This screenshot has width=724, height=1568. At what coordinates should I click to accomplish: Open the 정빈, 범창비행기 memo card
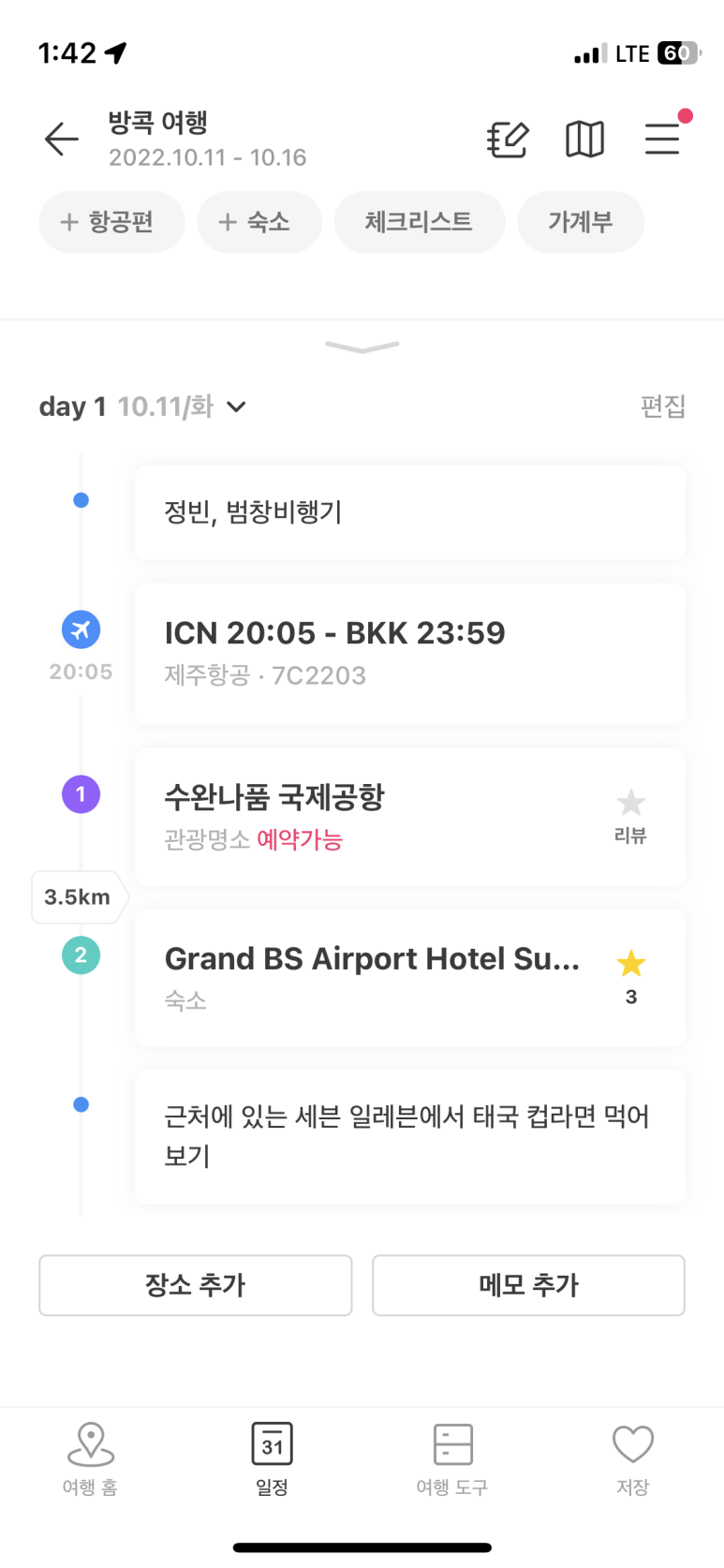point(409,512)
